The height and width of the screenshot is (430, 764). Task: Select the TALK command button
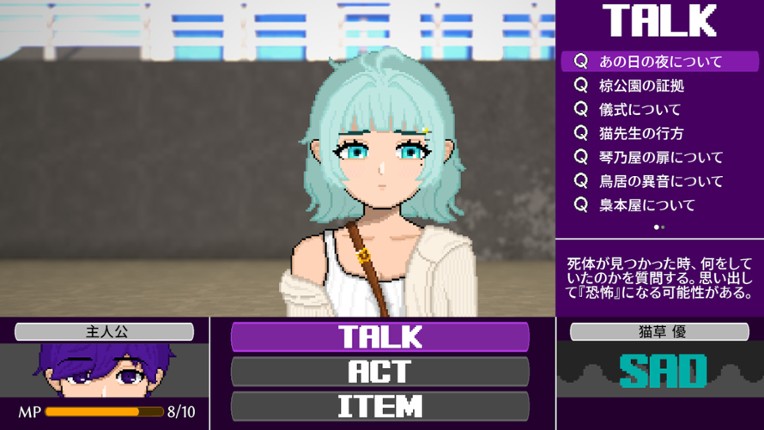pos(380,337)
